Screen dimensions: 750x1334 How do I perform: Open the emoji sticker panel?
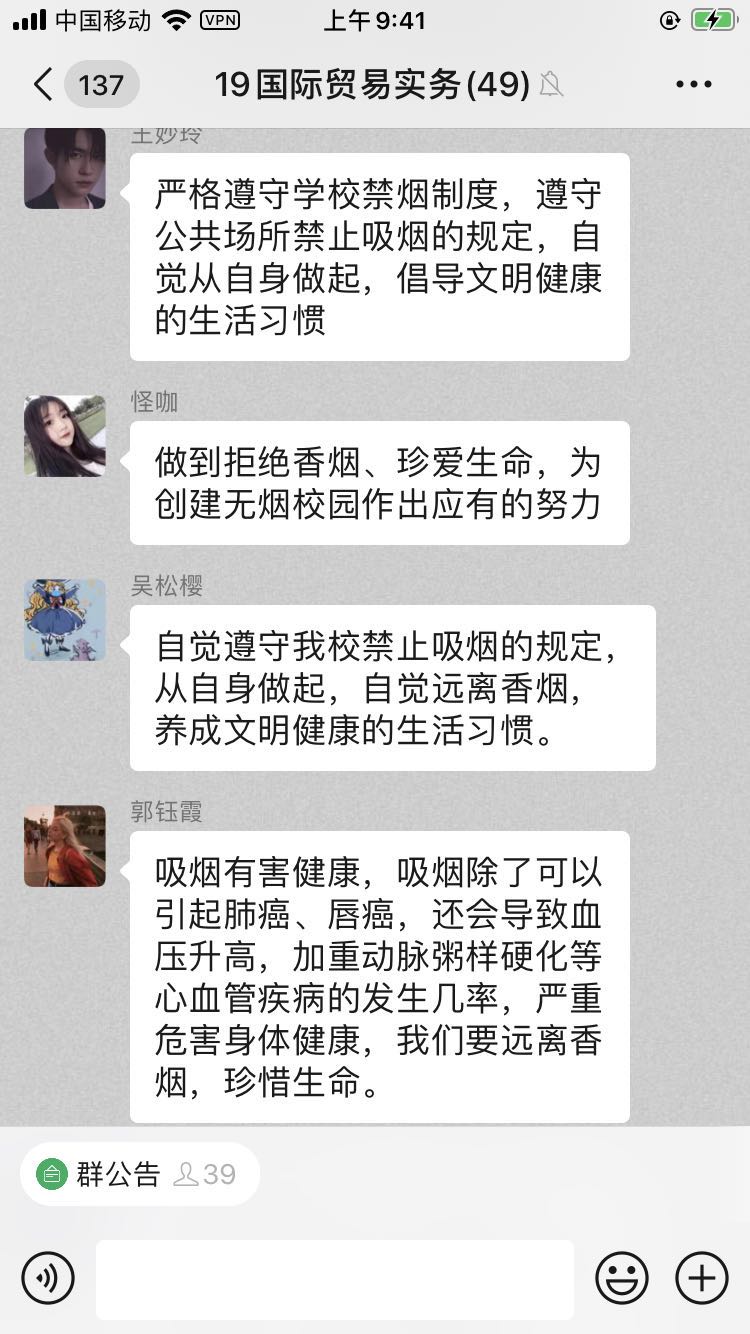coord(621,1277)
